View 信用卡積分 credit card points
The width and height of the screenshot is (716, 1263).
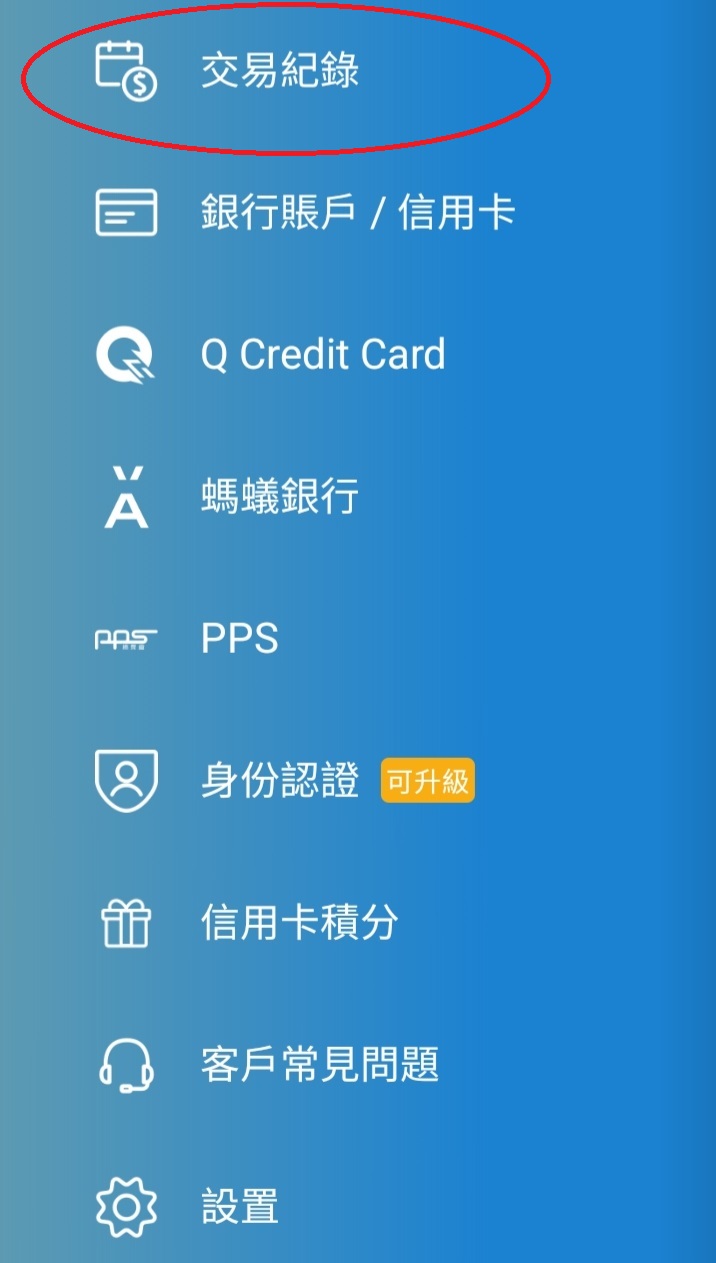pos(299,923)
